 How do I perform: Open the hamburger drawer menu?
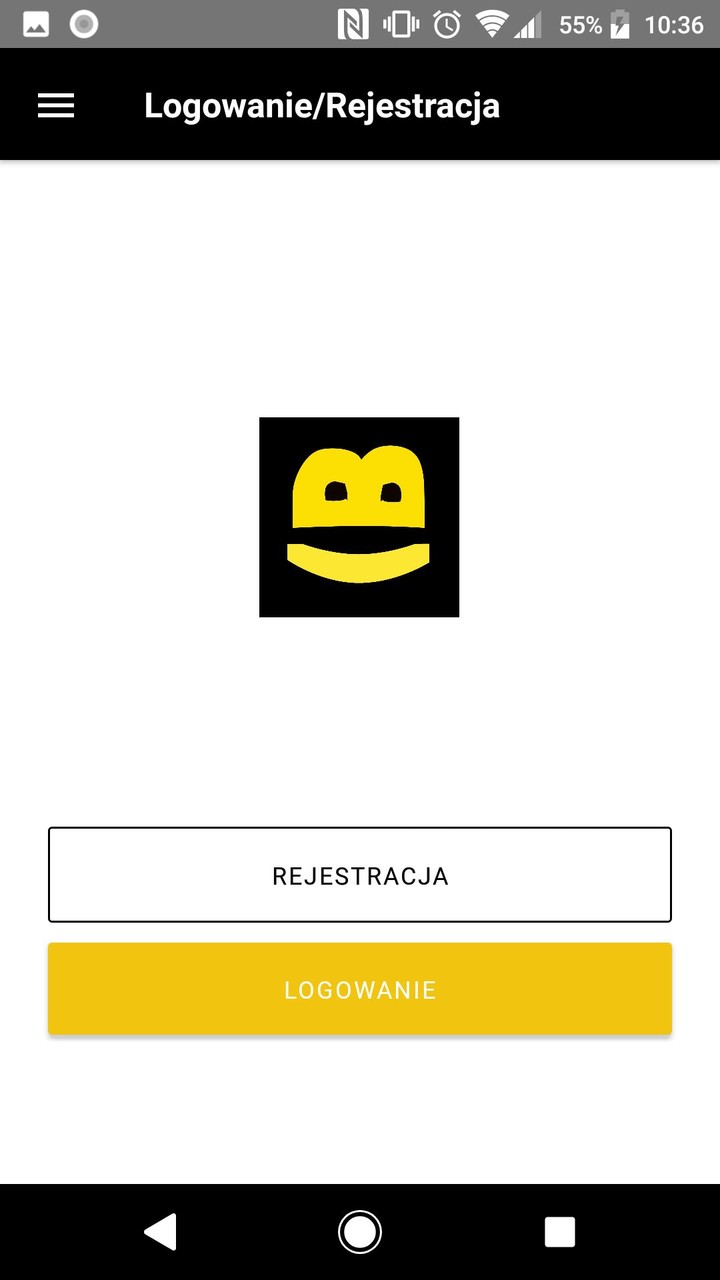coord(56,106)
